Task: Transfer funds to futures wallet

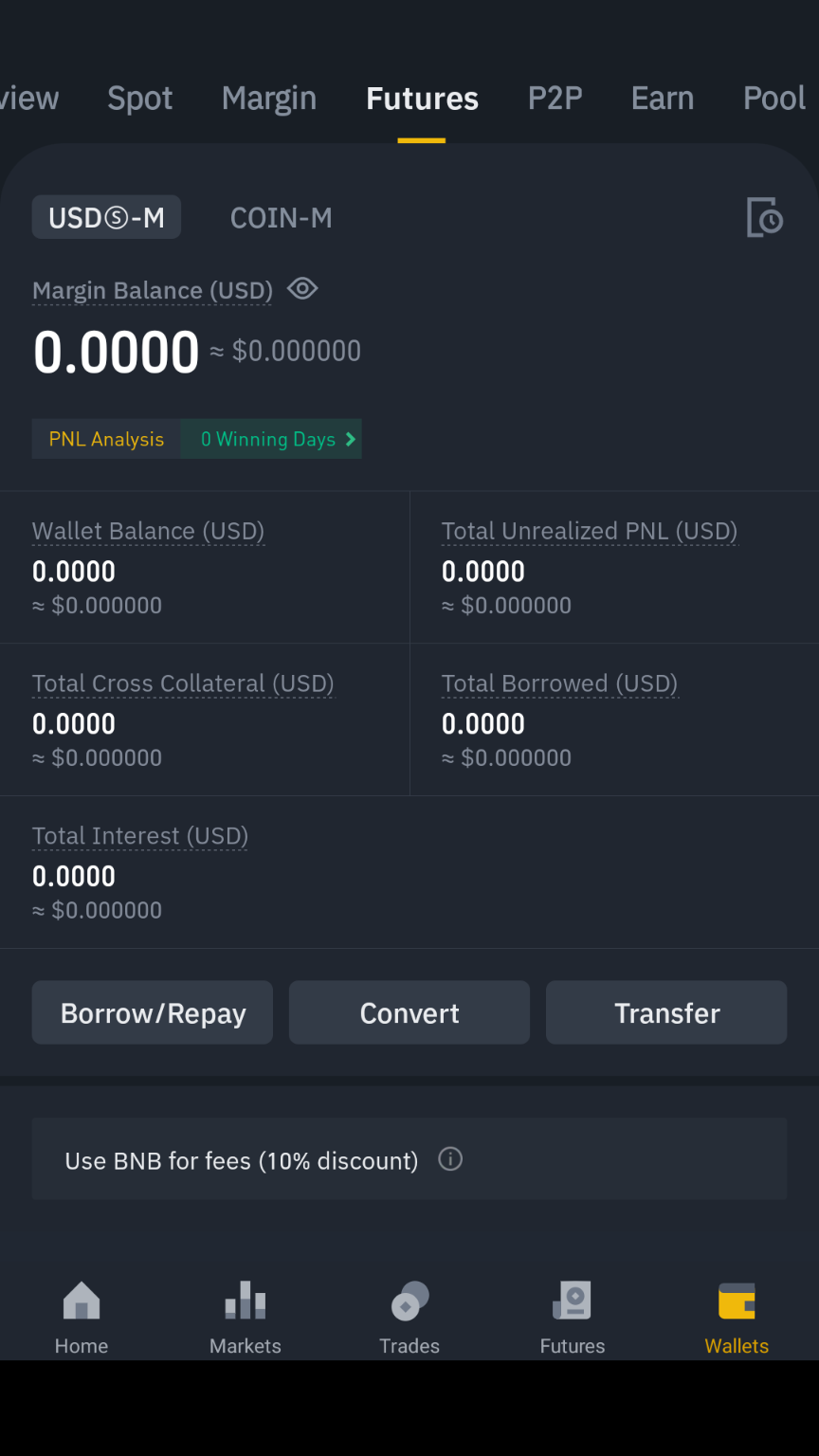Action: (x=666, y=1012)
